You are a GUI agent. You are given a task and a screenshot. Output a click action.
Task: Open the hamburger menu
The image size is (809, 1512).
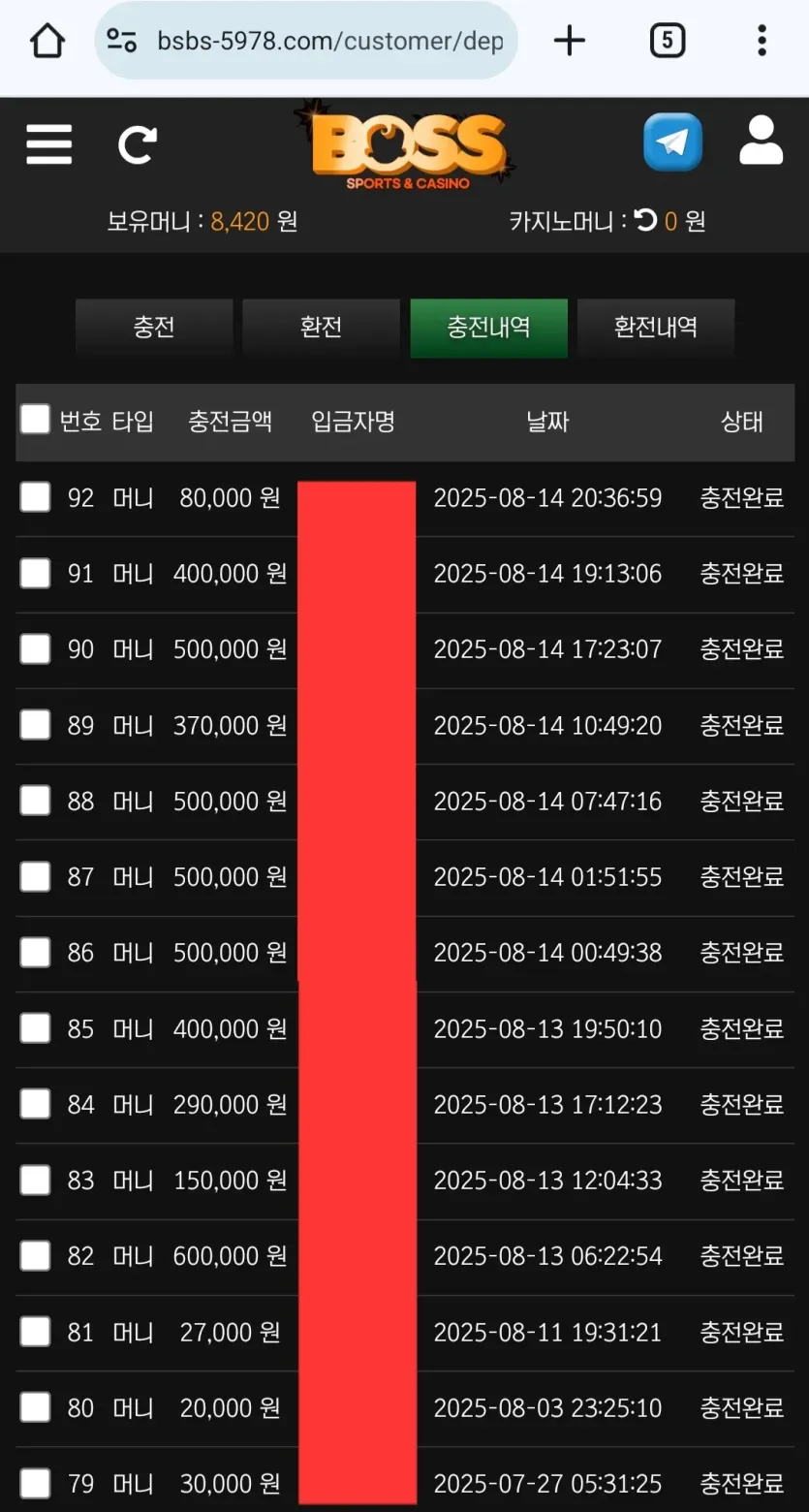pos(48,144)
